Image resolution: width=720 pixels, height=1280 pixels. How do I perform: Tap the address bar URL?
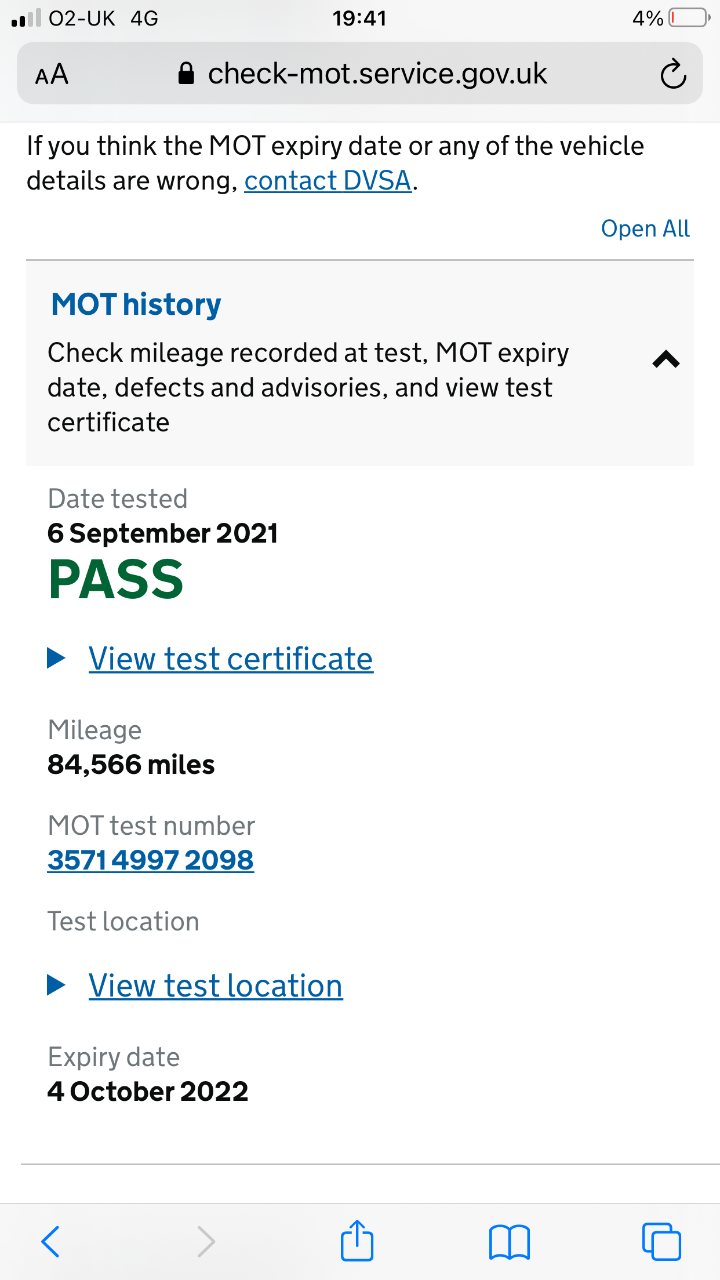(x=363, y=74)
